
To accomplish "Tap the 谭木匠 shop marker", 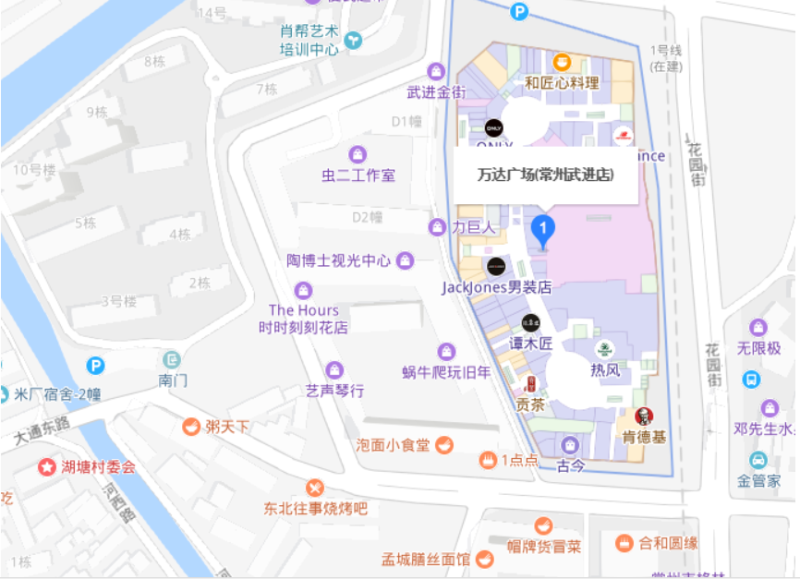I will tap(530, 322).
